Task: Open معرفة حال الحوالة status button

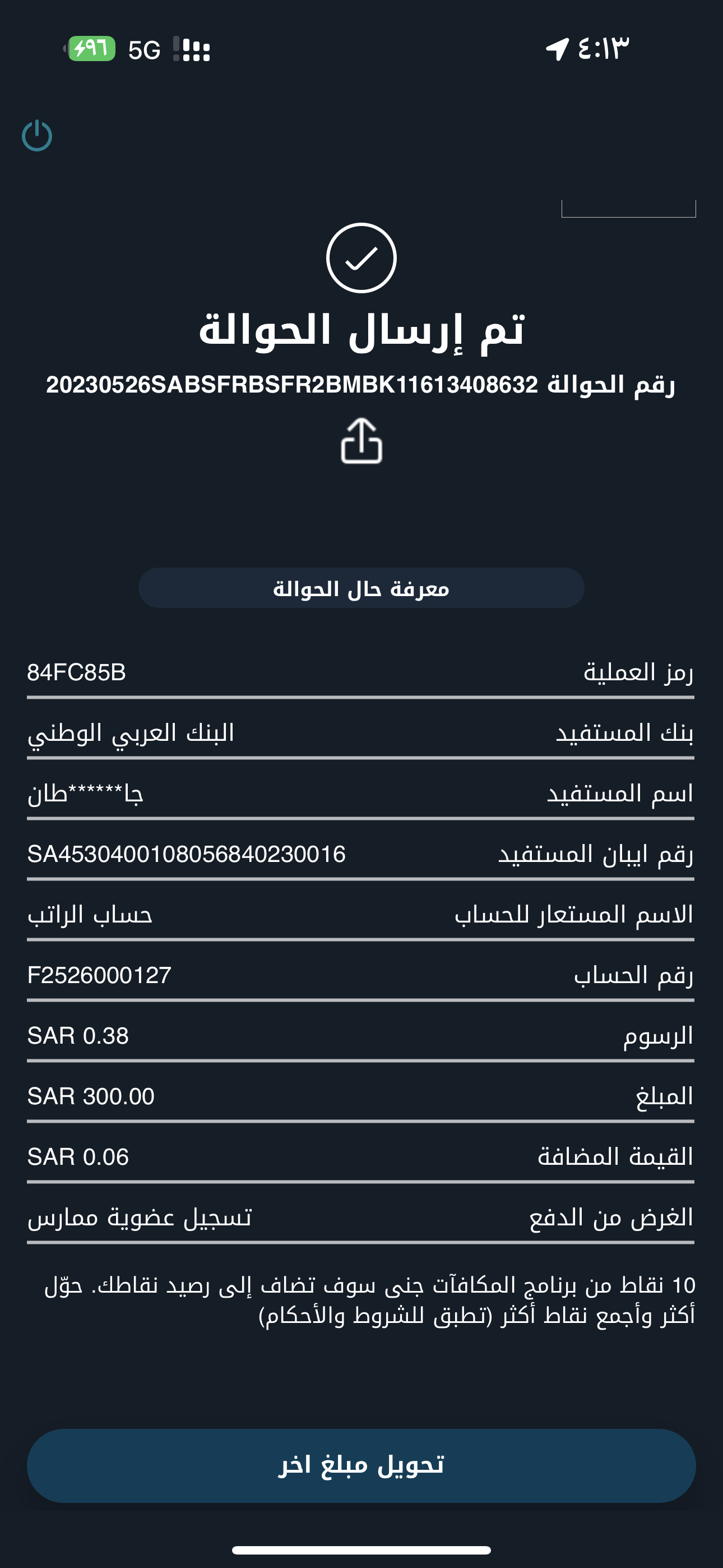Action: (361, 588)
